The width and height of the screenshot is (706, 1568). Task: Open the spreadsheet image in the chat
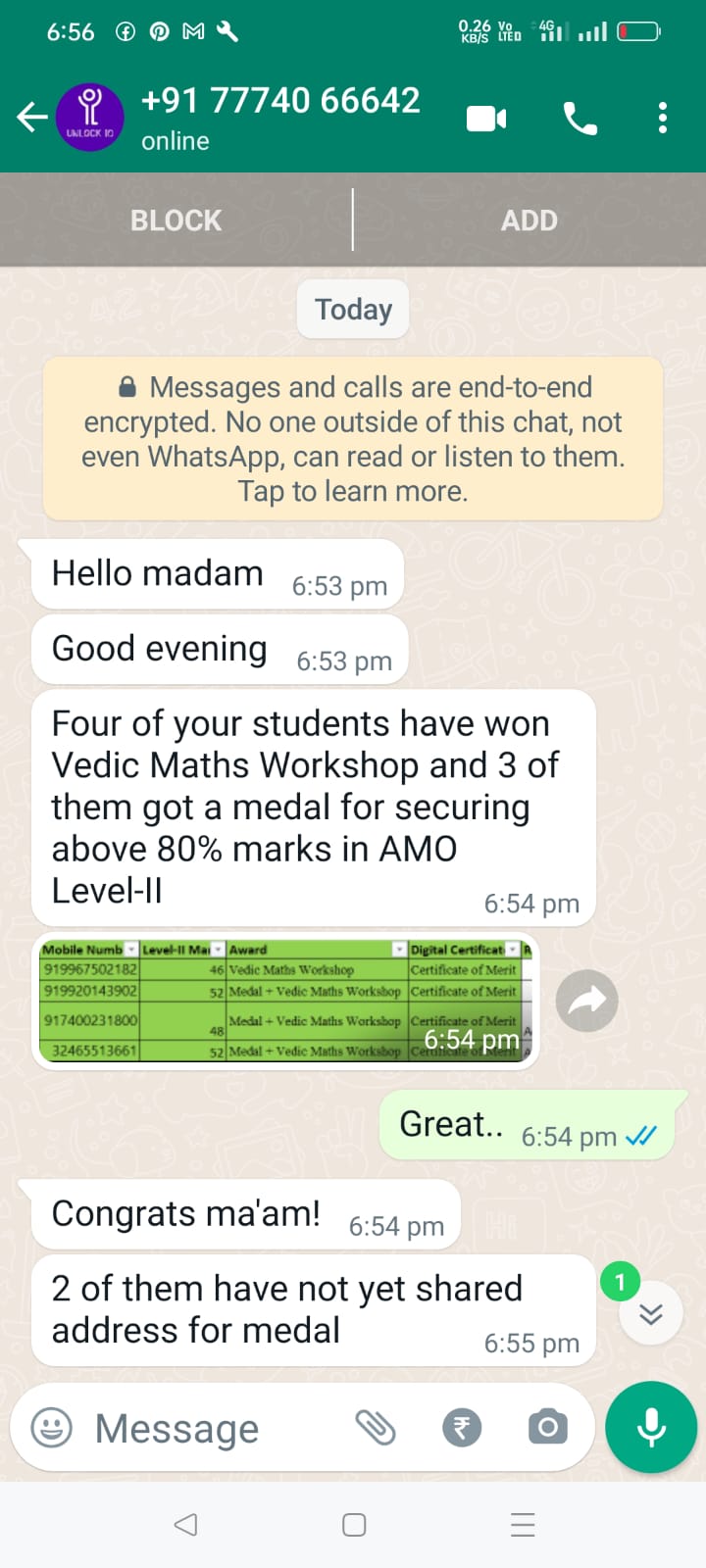pos(285,1001)
